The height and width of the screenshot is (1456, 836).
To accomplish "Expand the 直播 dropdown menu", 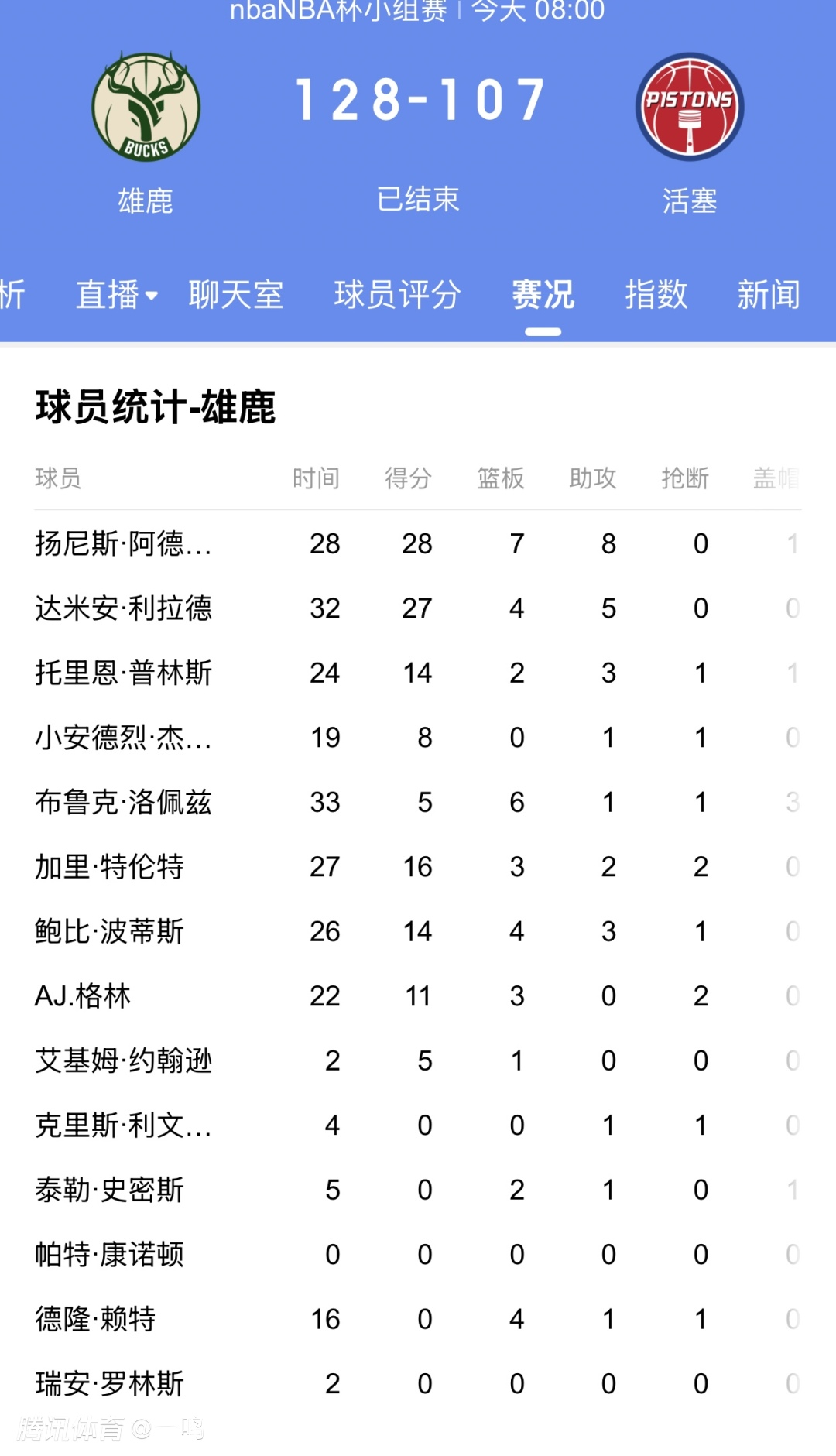I will point(115,294).
